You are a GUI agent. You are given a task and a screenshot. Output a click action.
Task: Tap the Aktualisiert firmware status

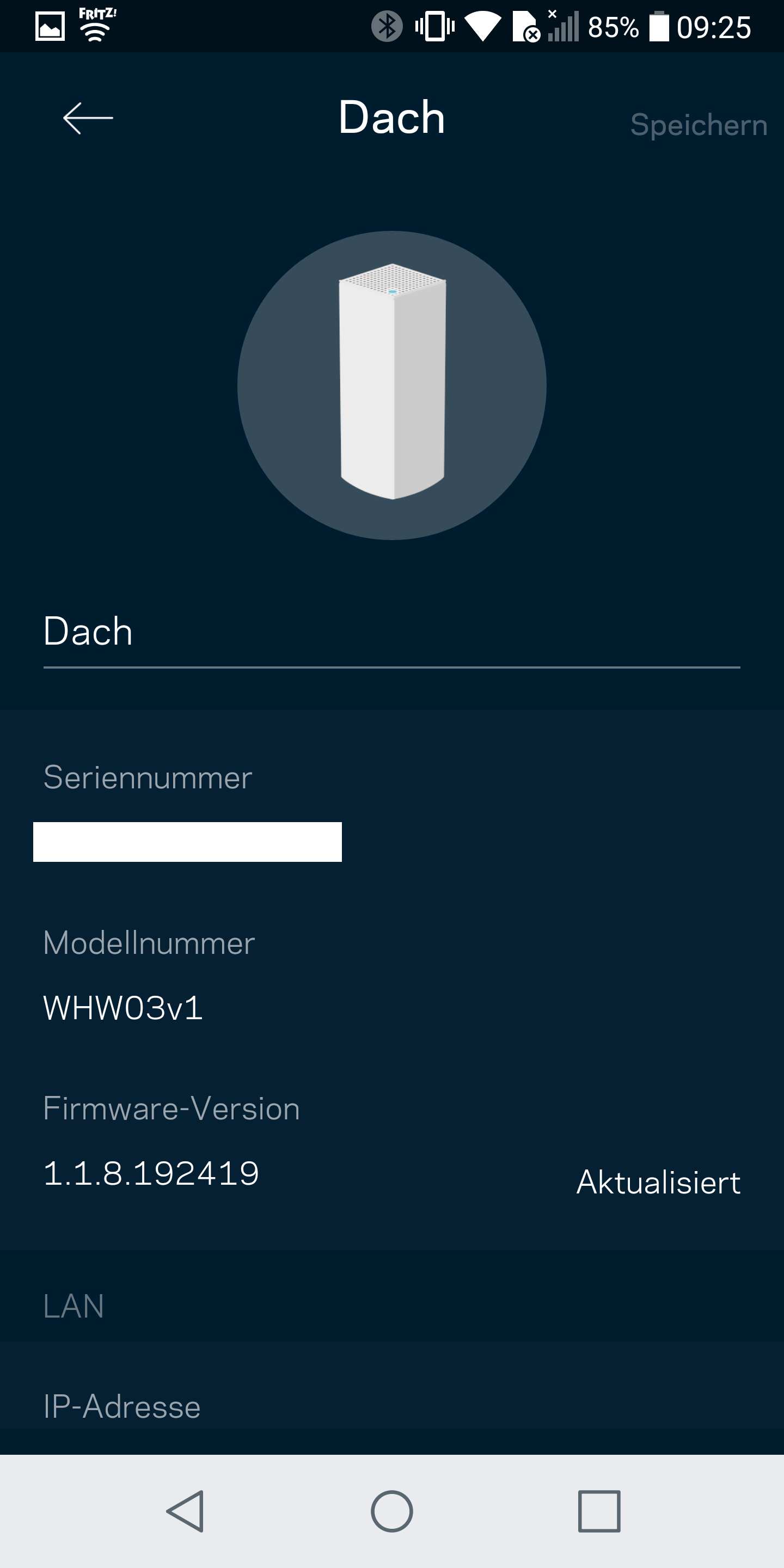pos(657,1182)
